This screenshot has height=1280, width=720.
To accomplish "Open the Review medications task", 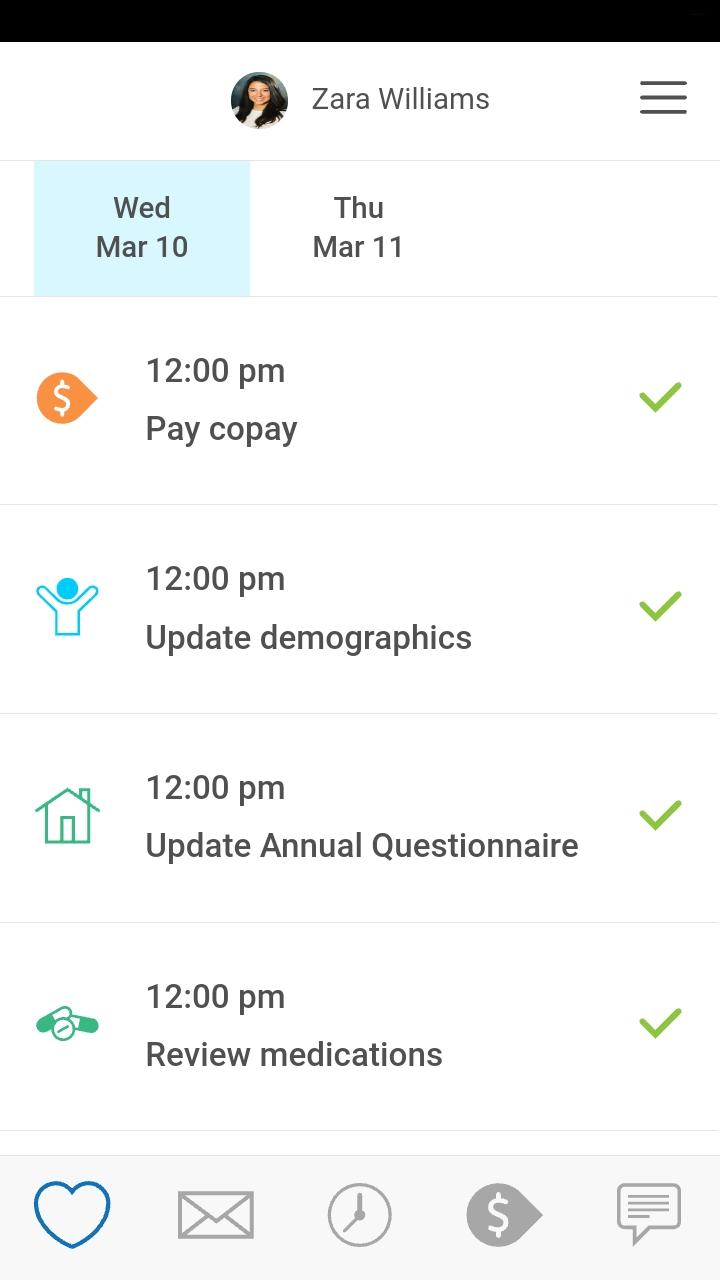I will 360,1027.
